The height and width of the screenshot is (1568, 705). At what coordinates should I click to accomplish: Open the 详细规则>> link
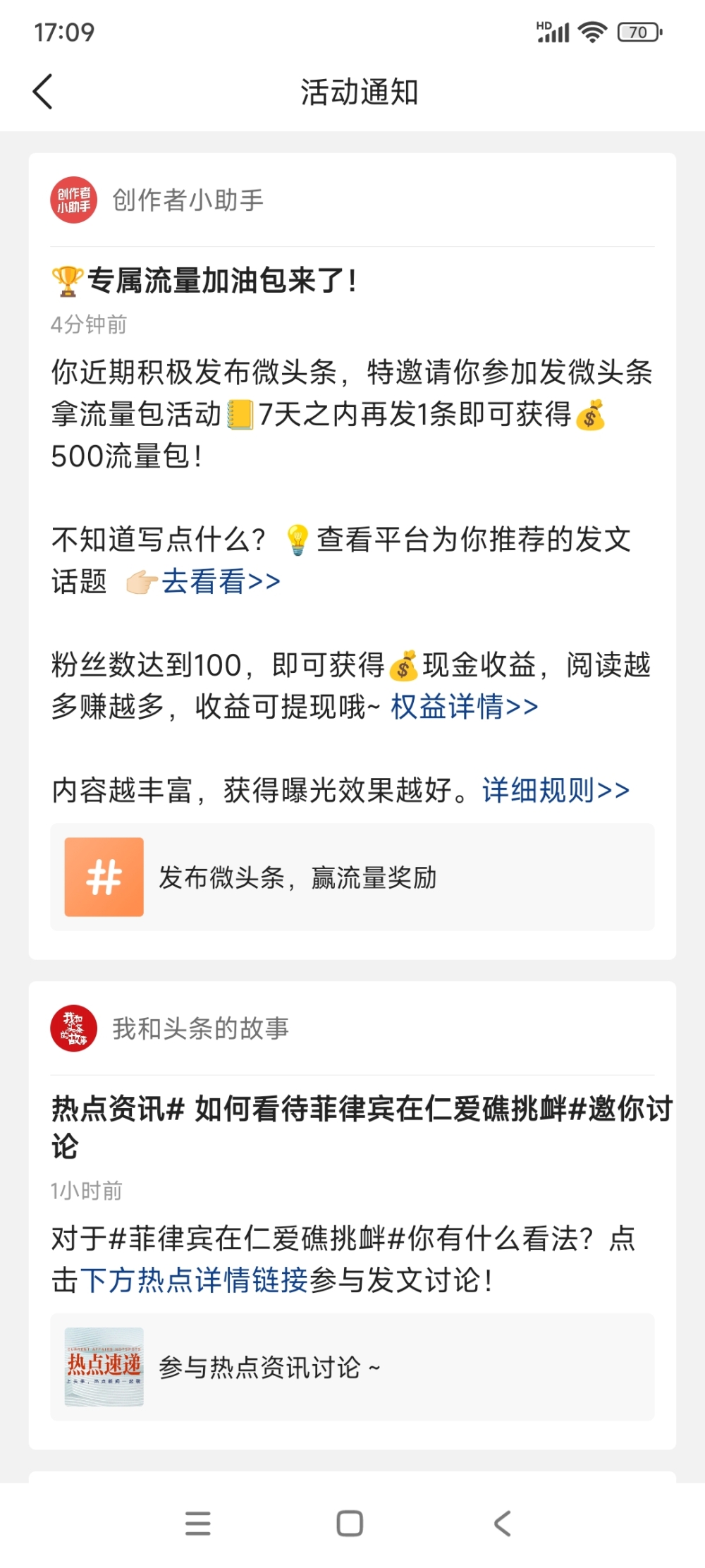click(556, 791)
